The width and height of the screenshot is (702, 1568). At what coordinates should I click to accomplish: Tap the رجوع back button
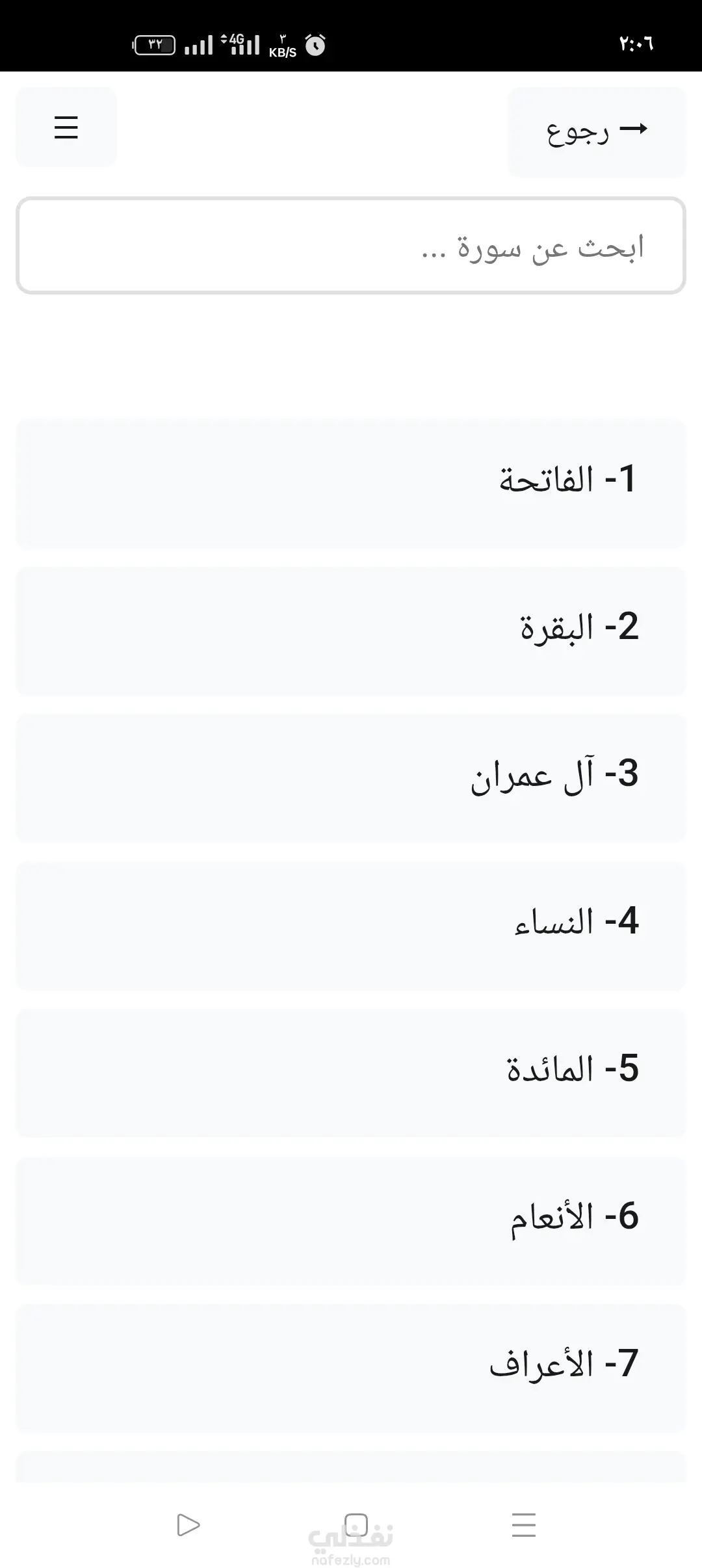[x=597, y=131]
